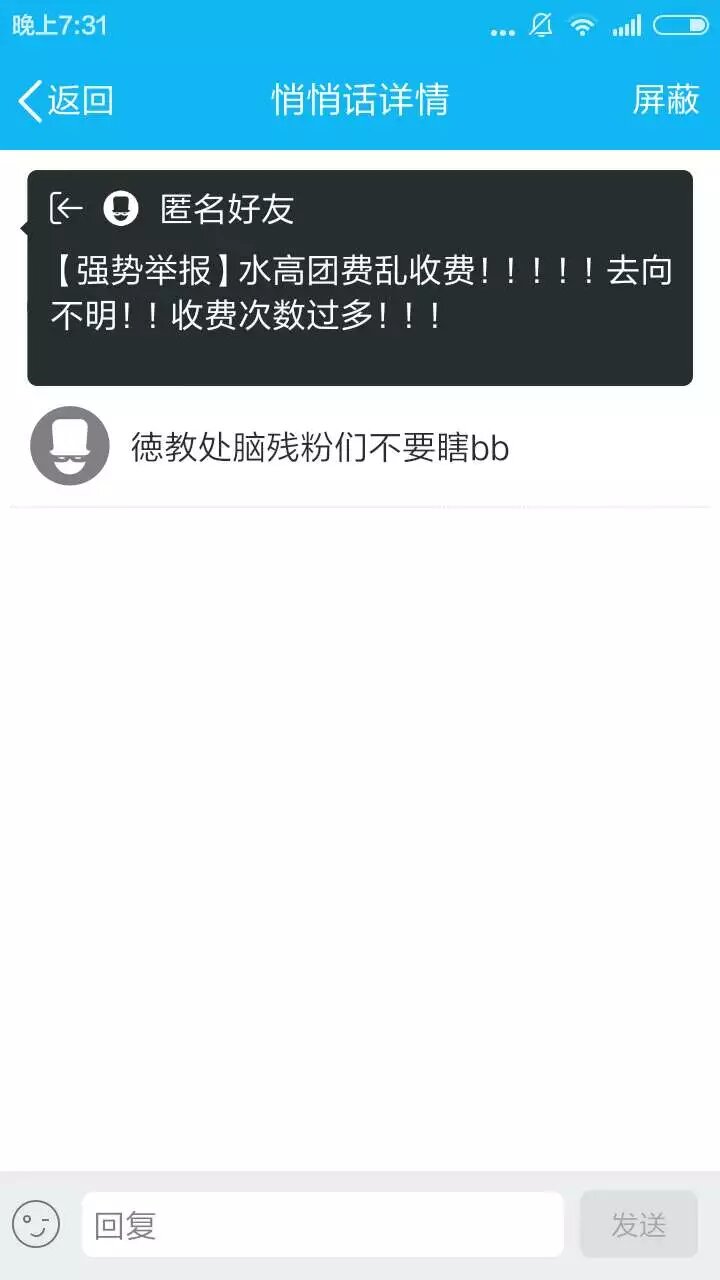Tap 屏蔽 to block this whisper
Image resolution: width=720 pixels, height=1280 pixels.
pos(665,100)
